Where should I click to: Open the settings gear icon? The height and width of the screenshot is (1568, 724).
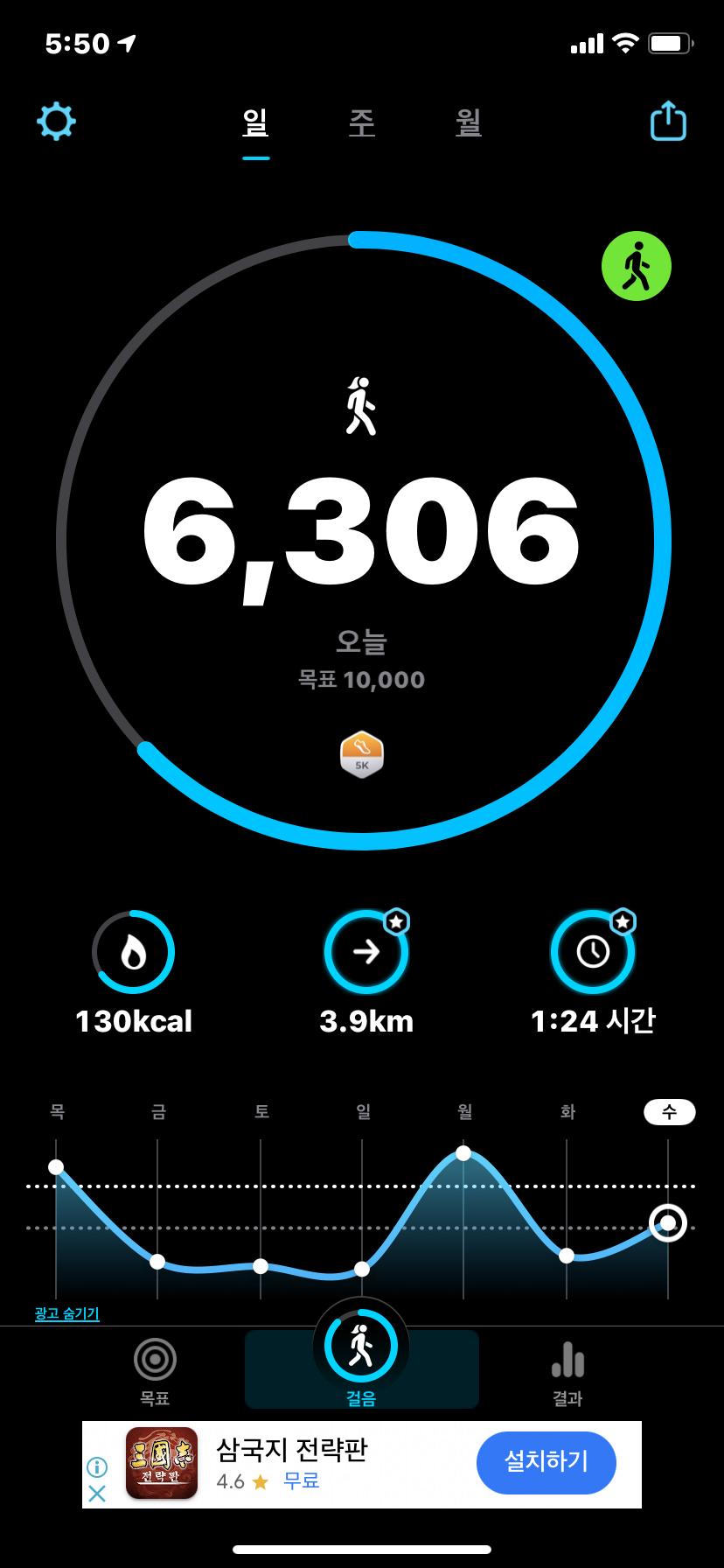pos(56,121)
